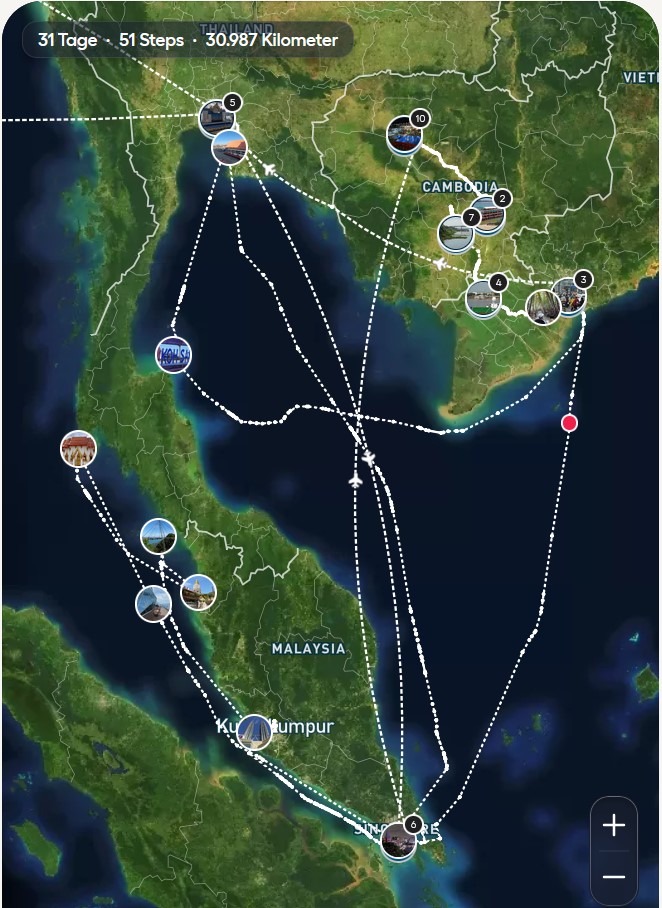Open the photo cluster numbered 6 at Singapore
Image resolution: width=662 pixels, height=908 pixels.
tap(399, 839)
